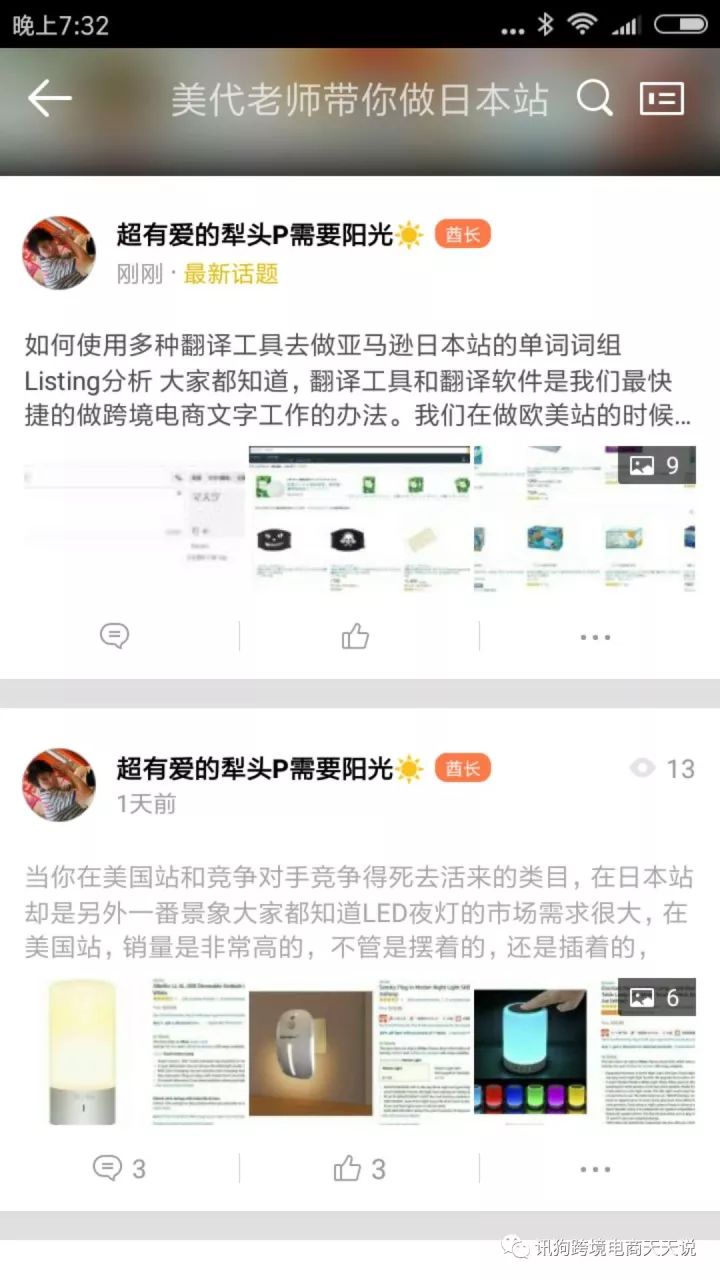Open search in this group
The image size is (720, 1280).
tap(595, 98)
